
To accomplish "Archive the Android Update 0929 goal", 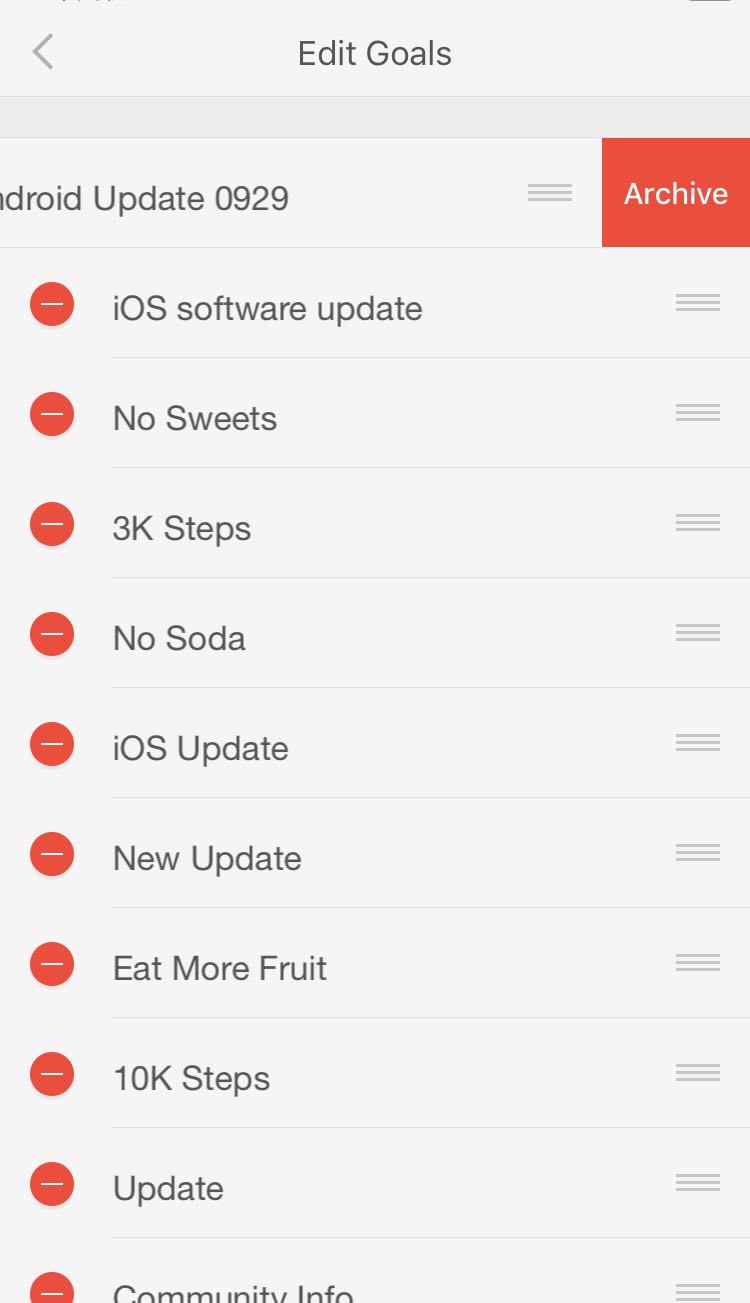I will pos(676,193).
